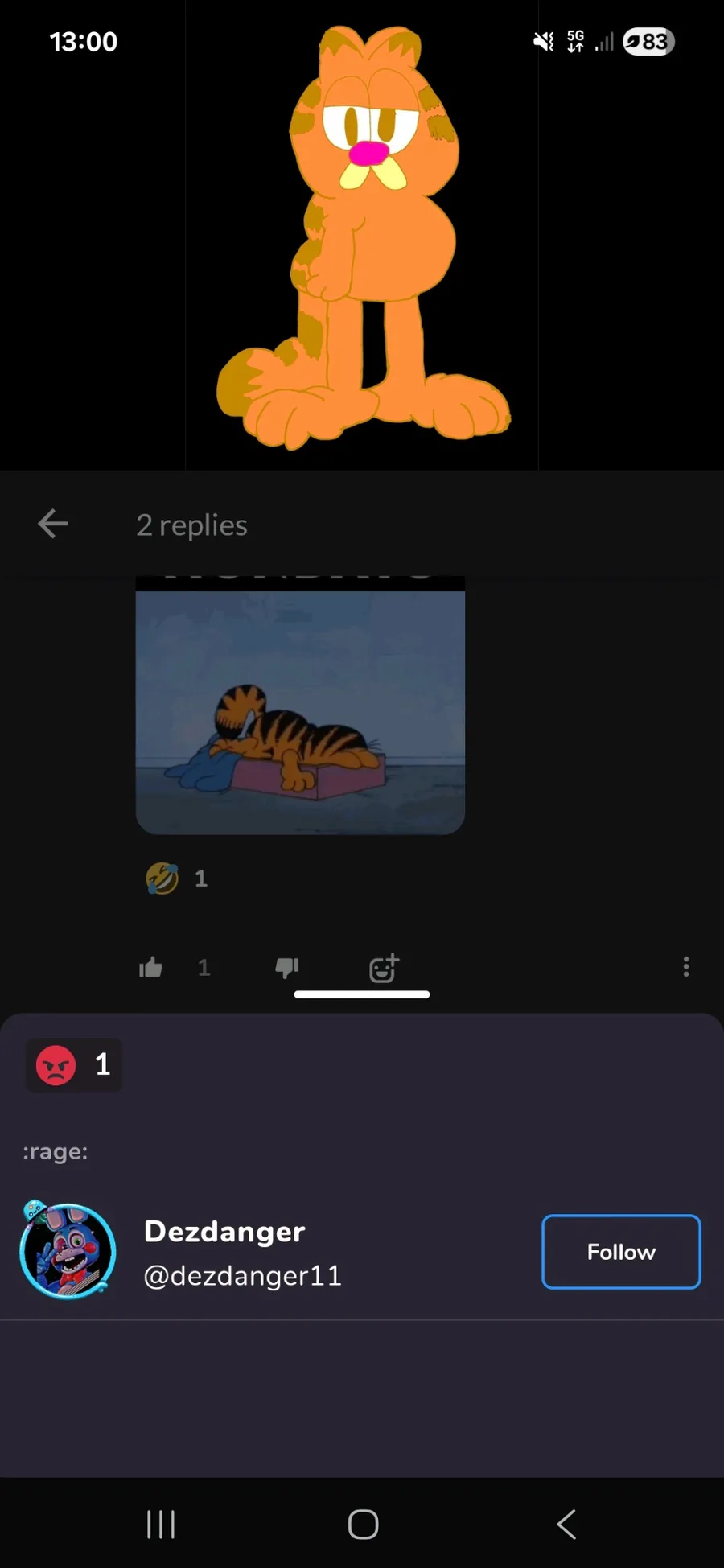724x1568 pixels.
Task: Open the Garfield GIF in the reply
Action: 300,705
